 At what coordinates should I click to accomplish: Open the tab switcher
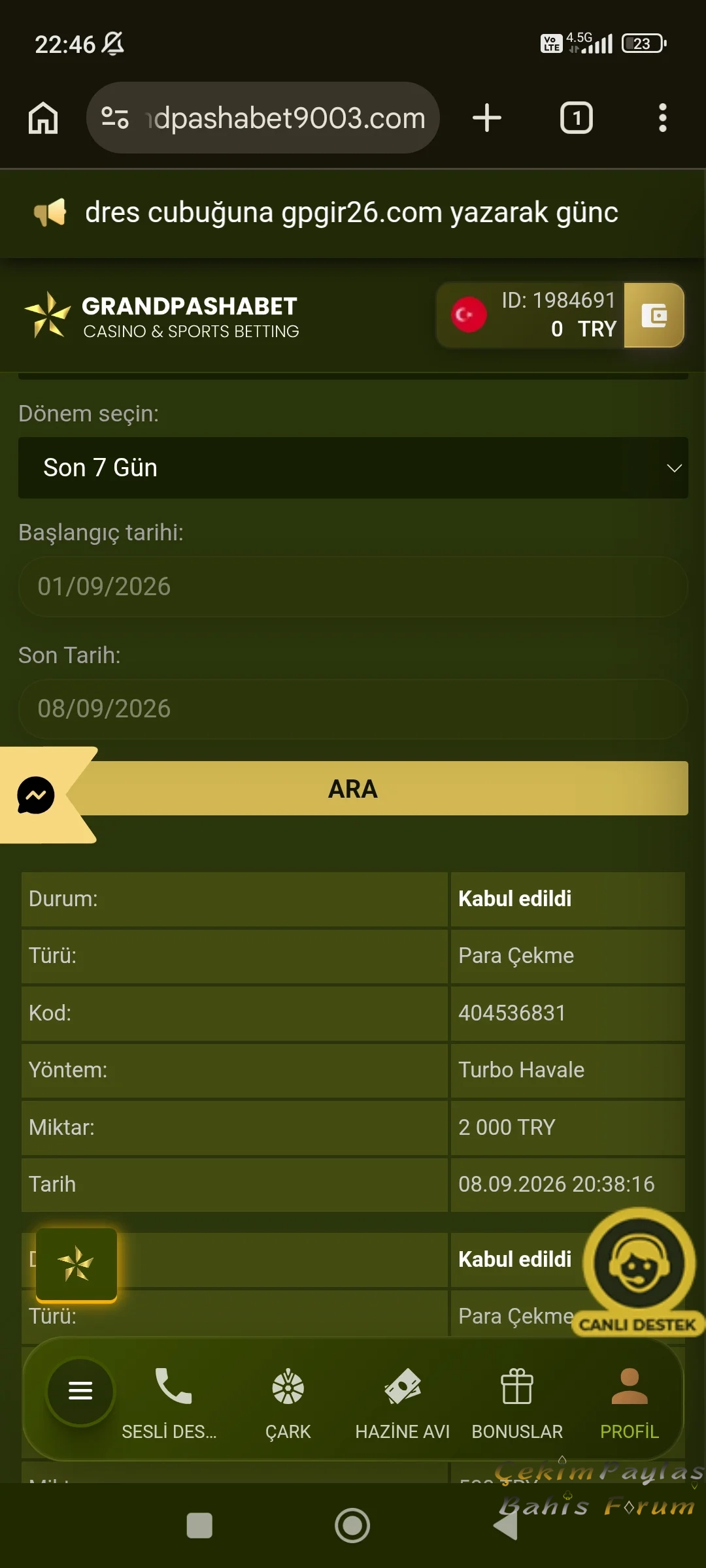pos(577,118)
